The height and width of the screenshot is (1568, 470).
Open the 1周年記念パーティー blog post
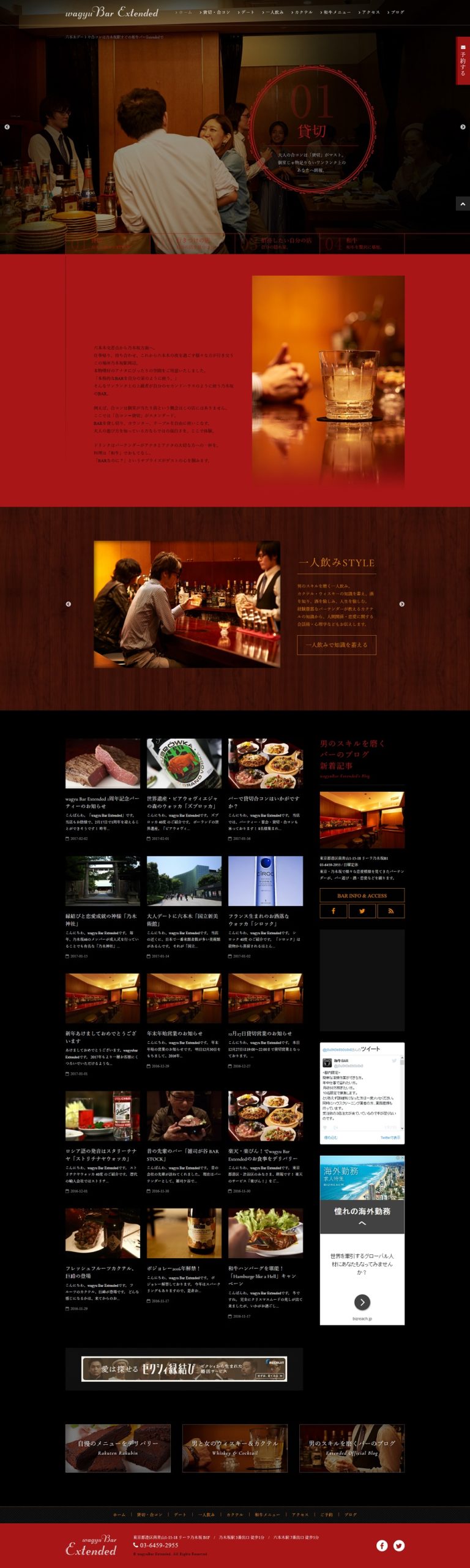click(x=102, y=802)
